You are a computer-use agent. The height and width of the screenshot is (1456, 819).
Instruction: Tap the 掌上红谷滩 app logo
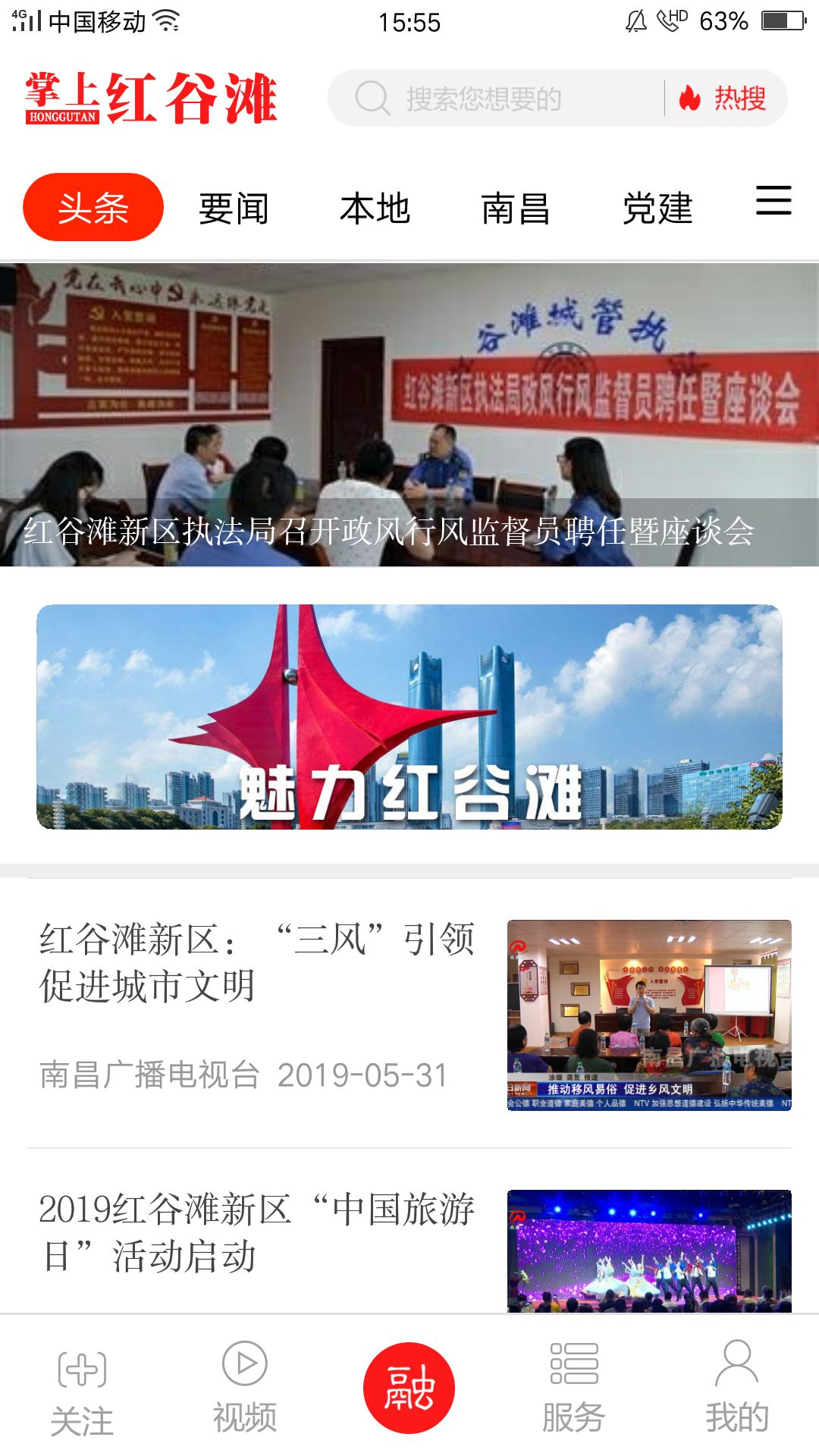149,97
